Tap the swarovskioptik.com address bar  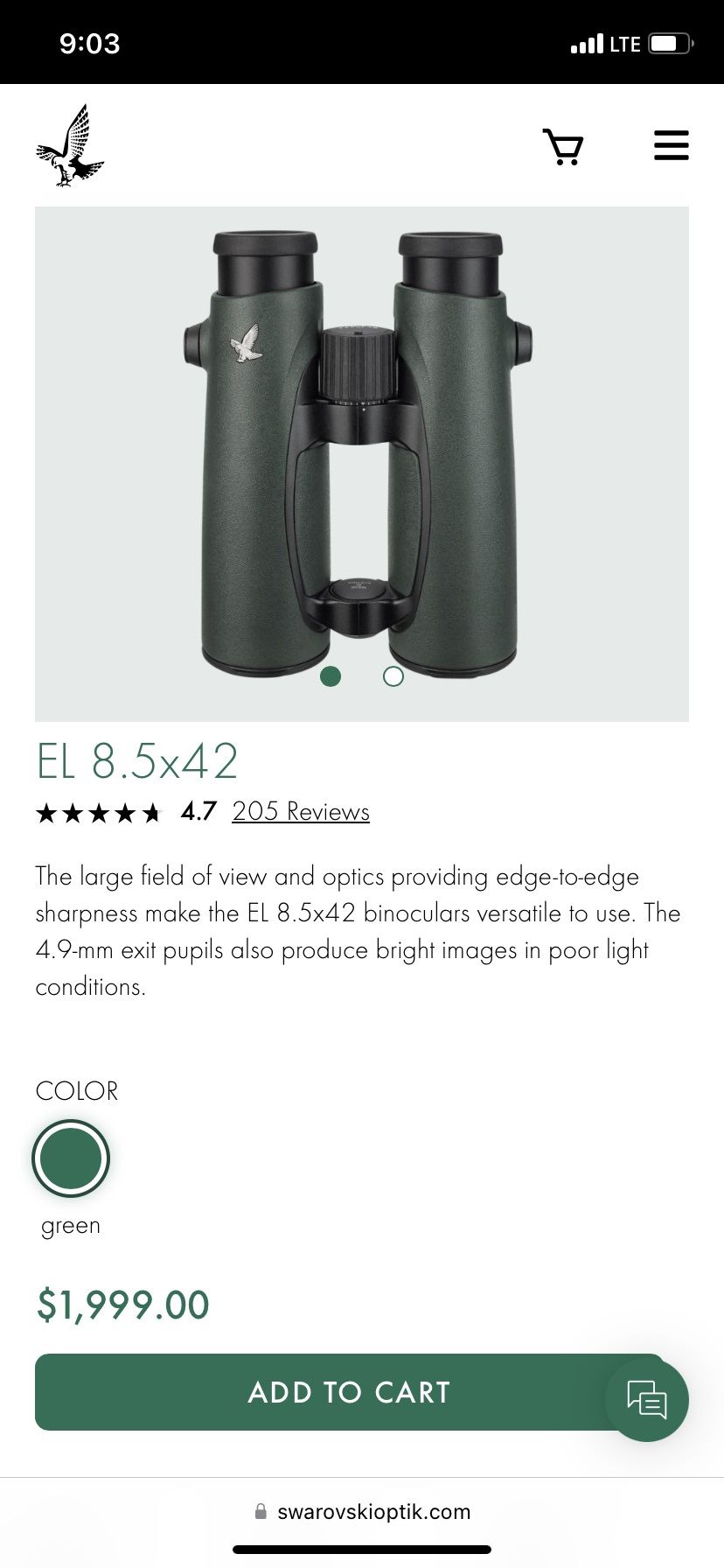pyautogui.click(x=373, y=1511)
